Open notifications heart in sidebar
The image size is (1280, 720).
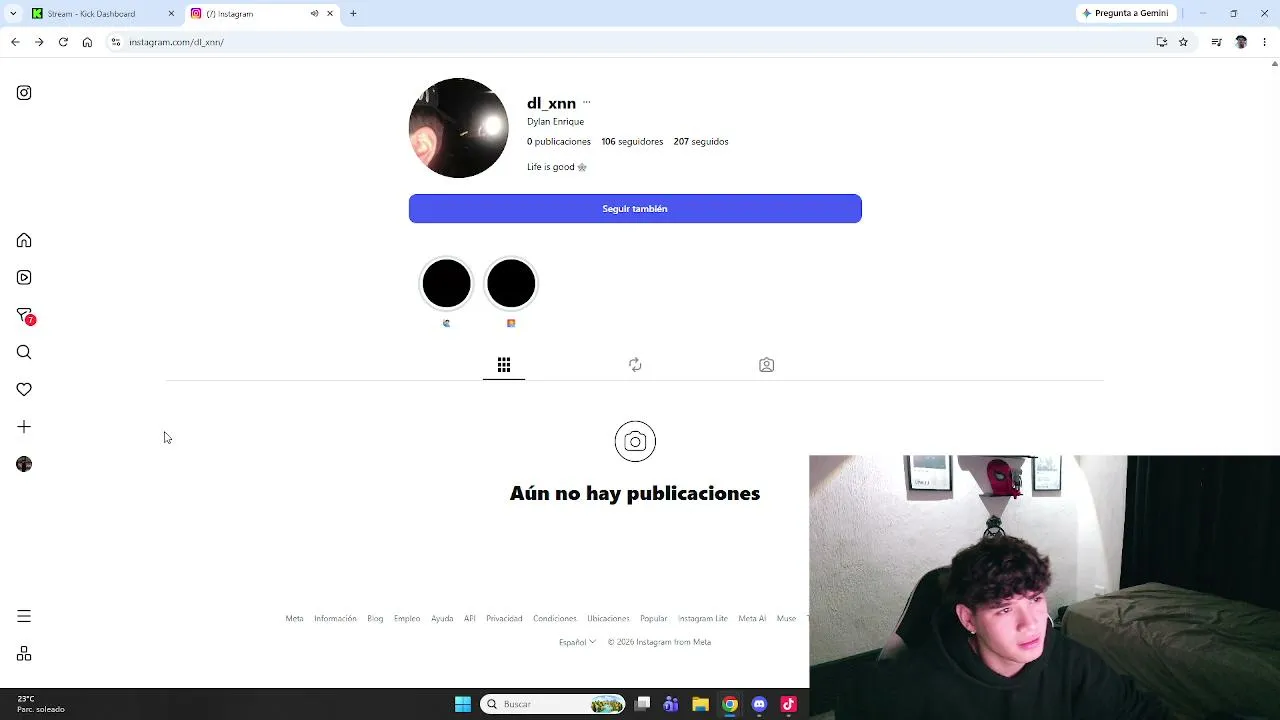[24, 389]
